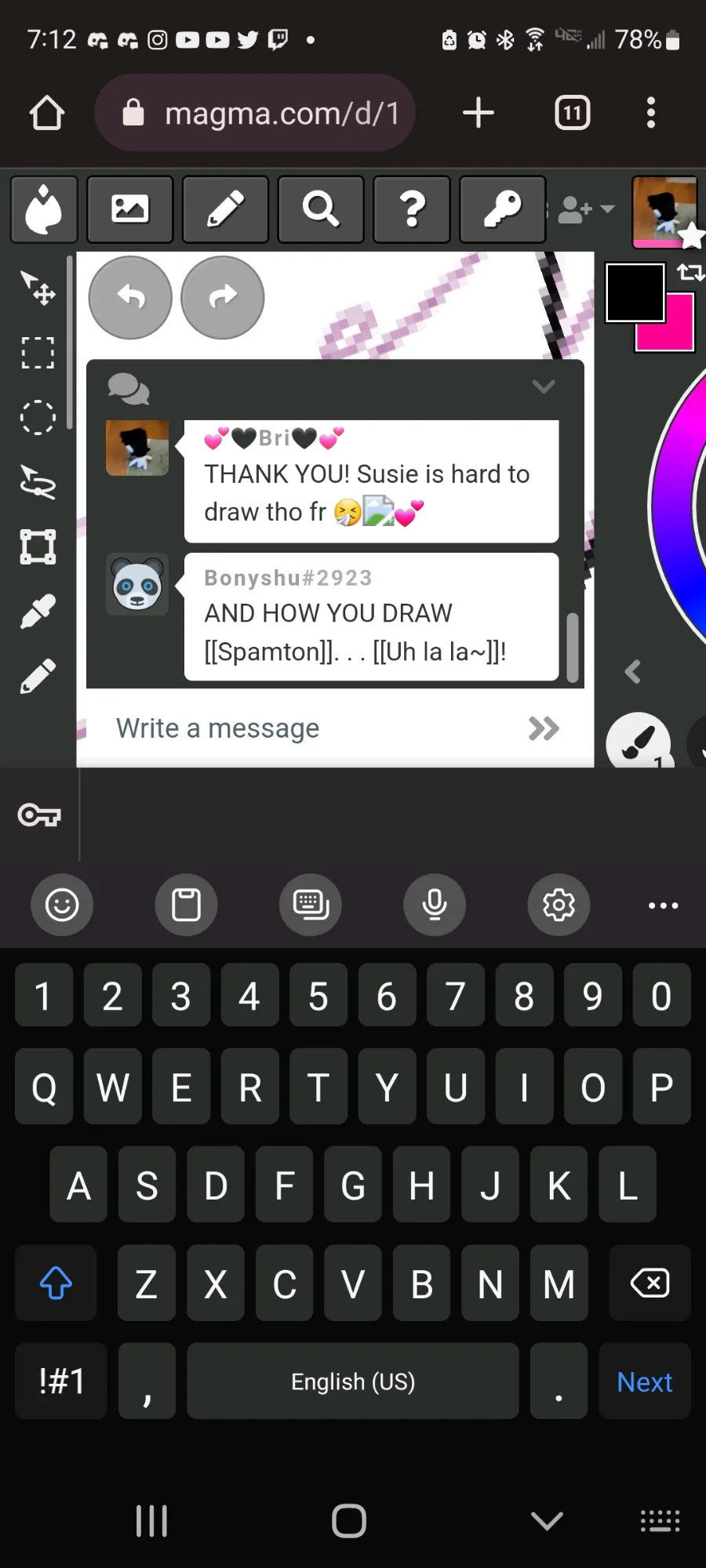Image resolution: width=706 pixels, height=1568 pixels.
Task: Open the magnifier zoom tool
Action: [321, 209]
